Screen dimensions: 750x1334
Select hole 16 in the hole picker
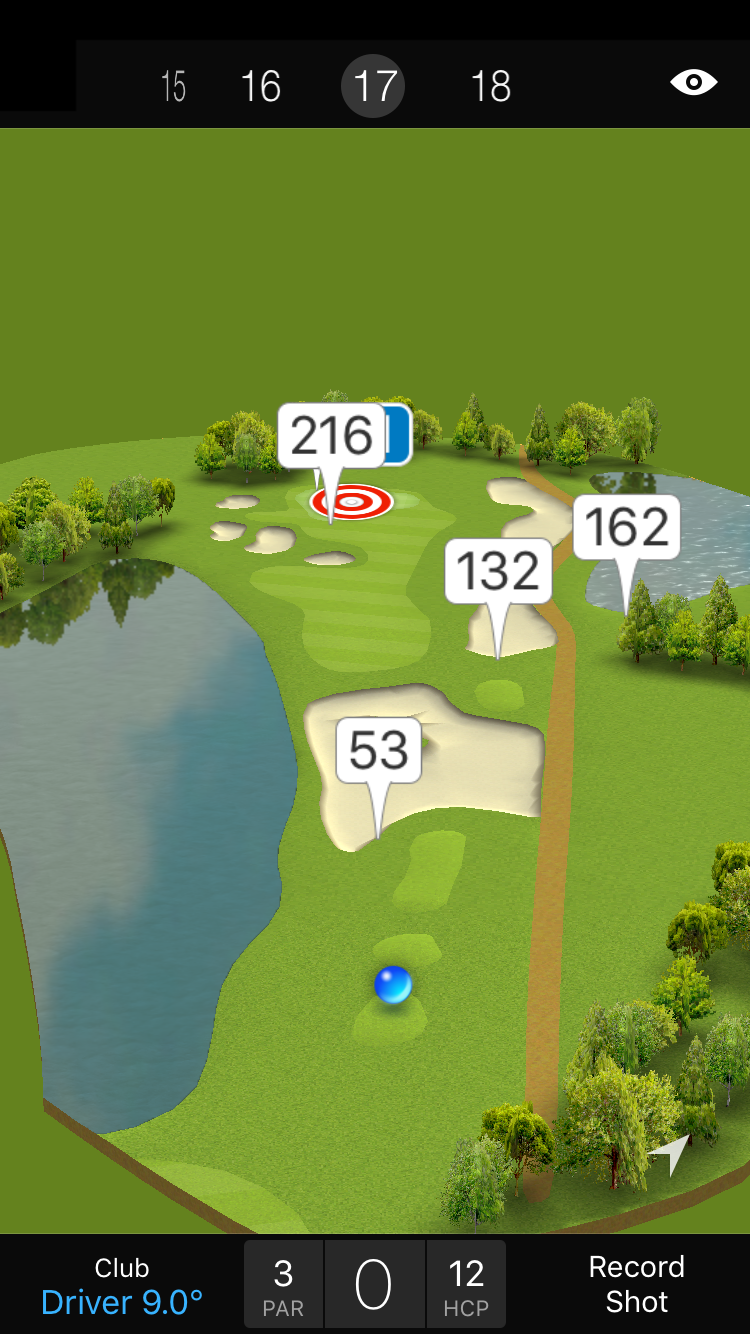pyautogui.click(x=260, y=87)
